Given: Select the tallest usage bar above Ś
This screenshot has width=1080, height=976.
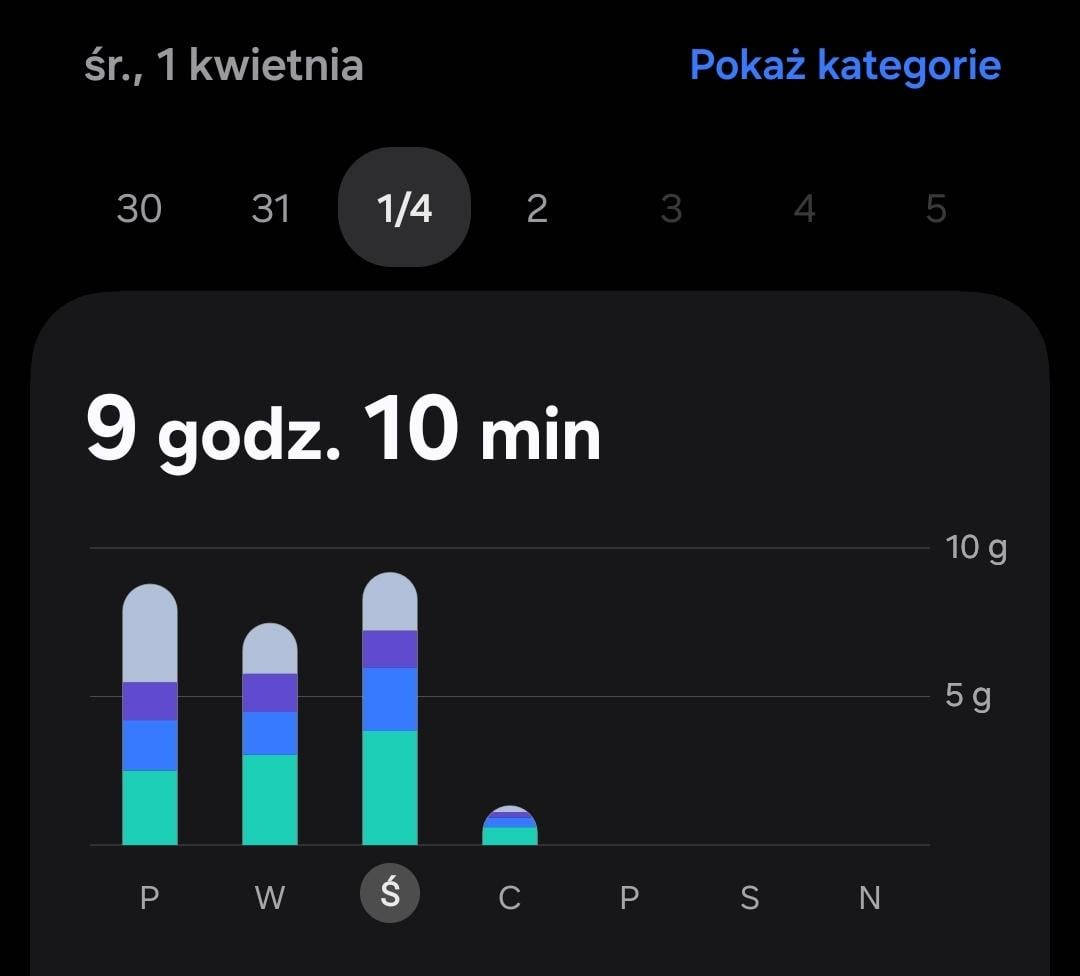Looking at the screenshot, I should pos(390,710).
